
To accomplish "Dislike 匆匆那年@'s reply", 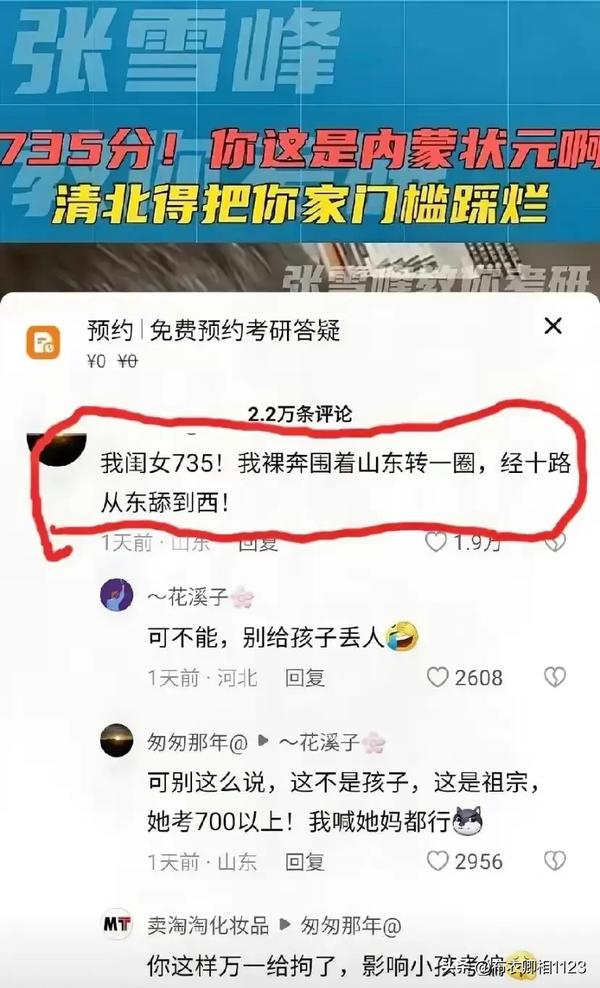I will tap(555, 860).
